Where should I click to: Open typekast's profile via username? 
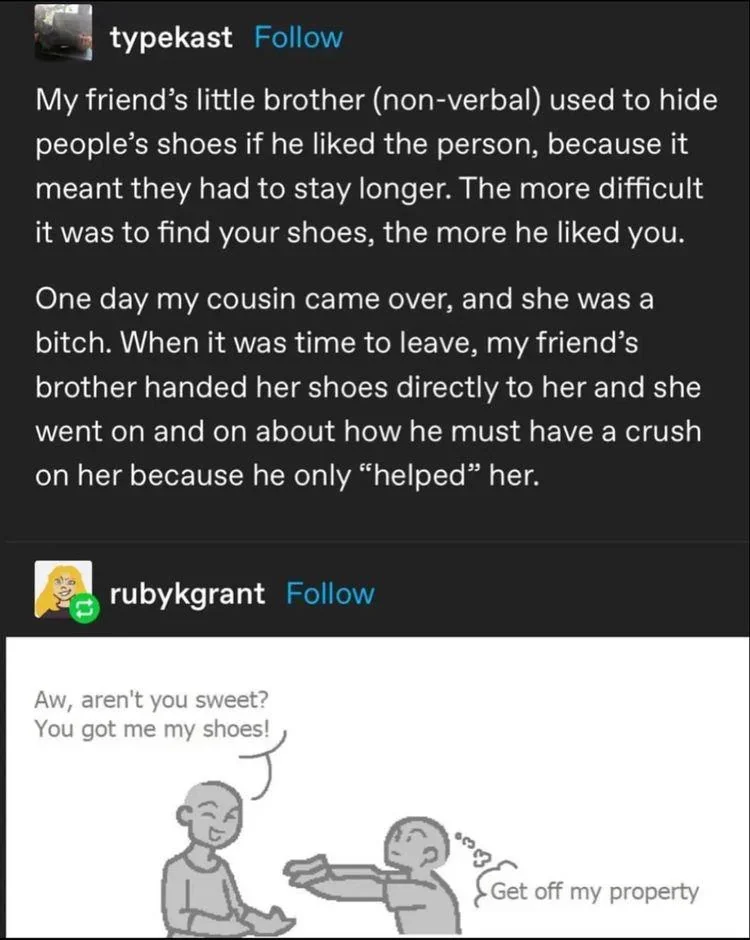(171, 38)
